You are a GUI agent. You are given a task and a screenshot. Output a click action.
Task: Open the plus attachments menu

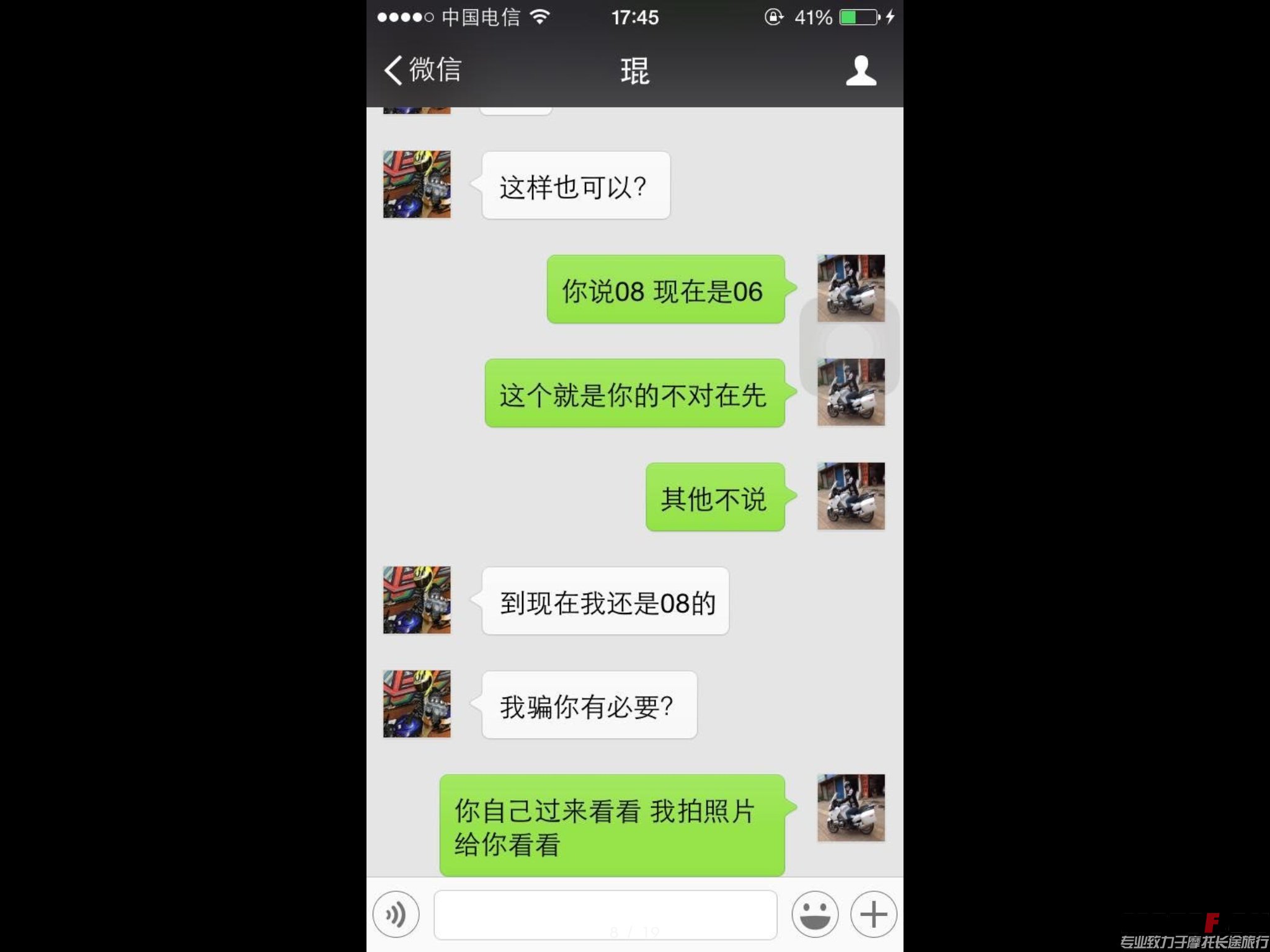point(873,914)
